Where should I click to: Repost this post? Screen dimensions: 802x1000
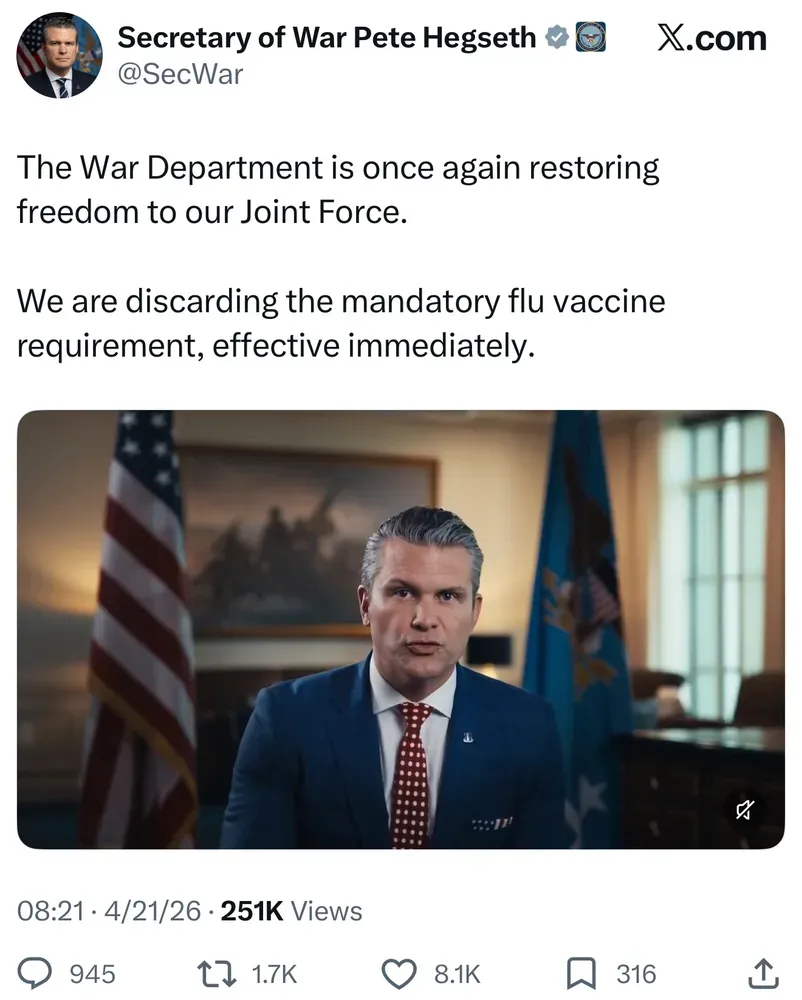coord(214,972)
